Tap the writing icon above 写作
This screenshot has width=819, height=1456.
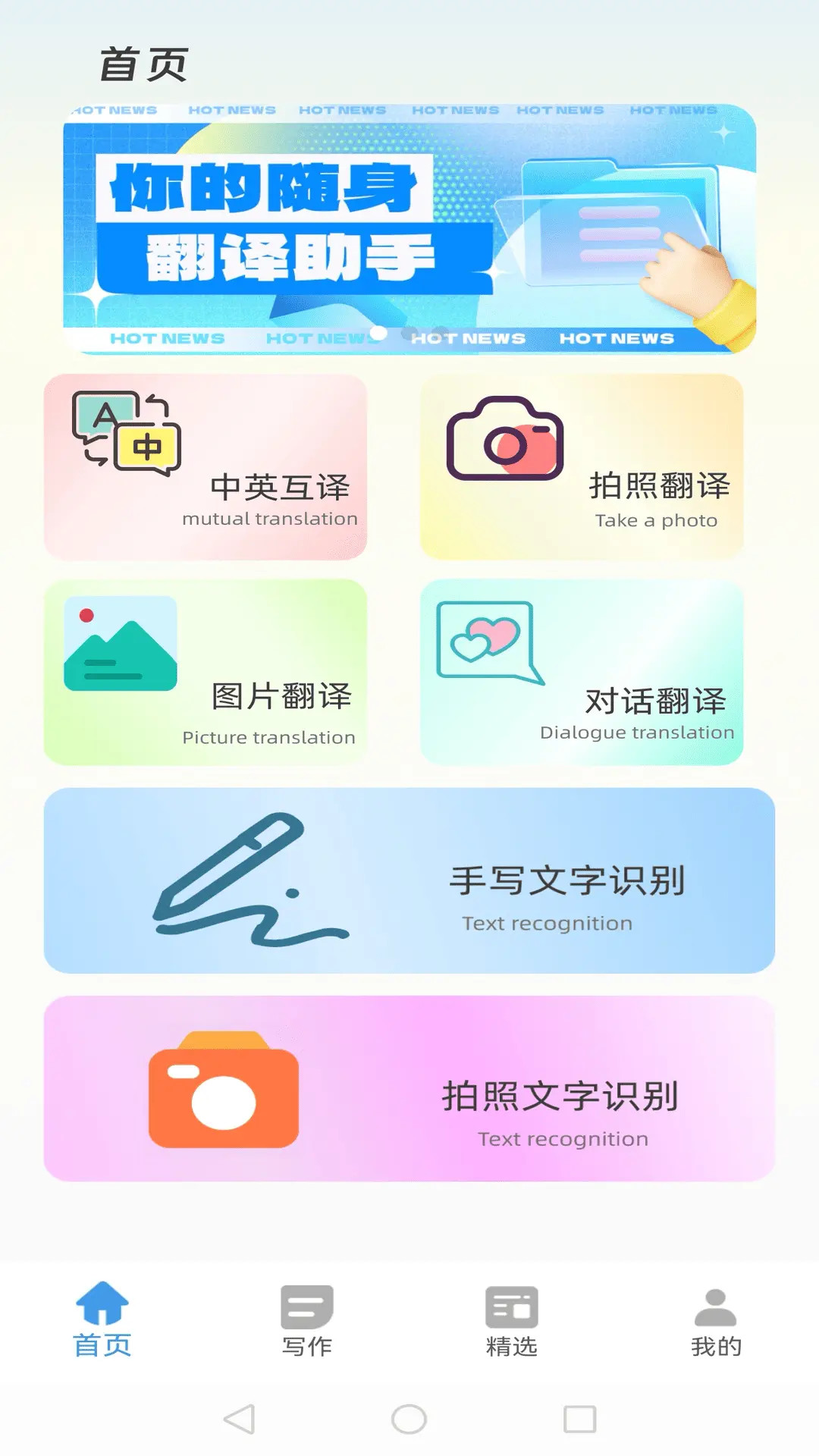[x=306, y=1304]
